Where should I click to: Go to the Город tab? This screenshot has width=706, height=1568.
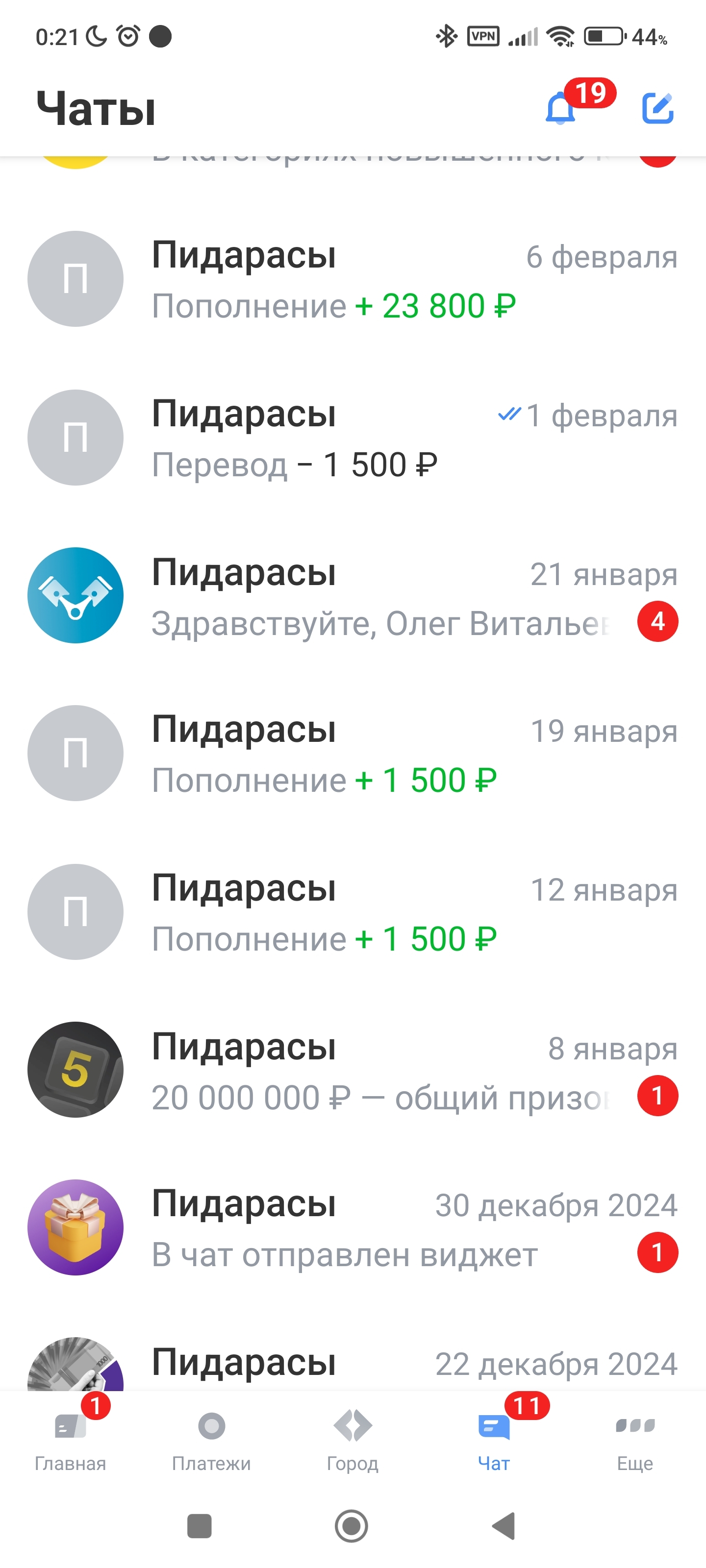[x=353, y=1440]
